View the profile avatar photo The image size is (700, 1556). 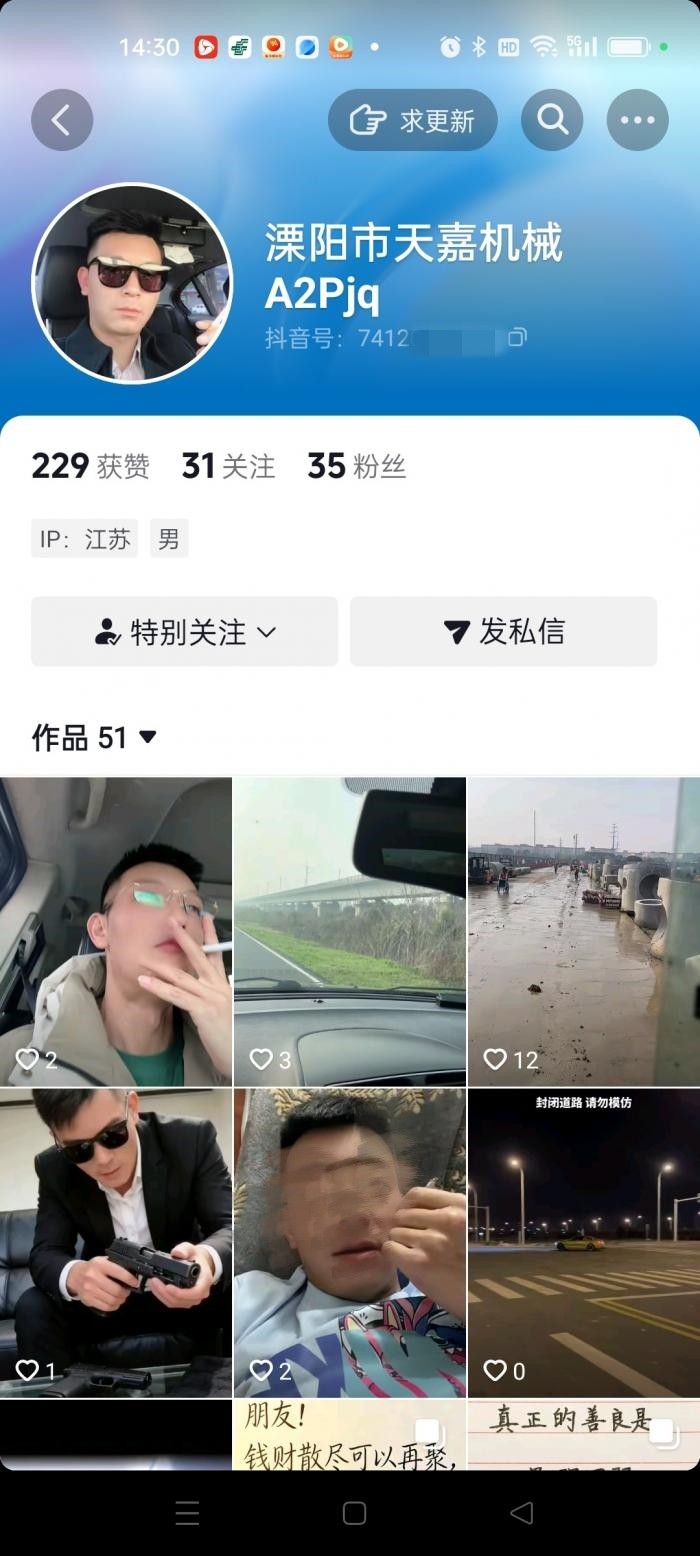pos(132,283)
